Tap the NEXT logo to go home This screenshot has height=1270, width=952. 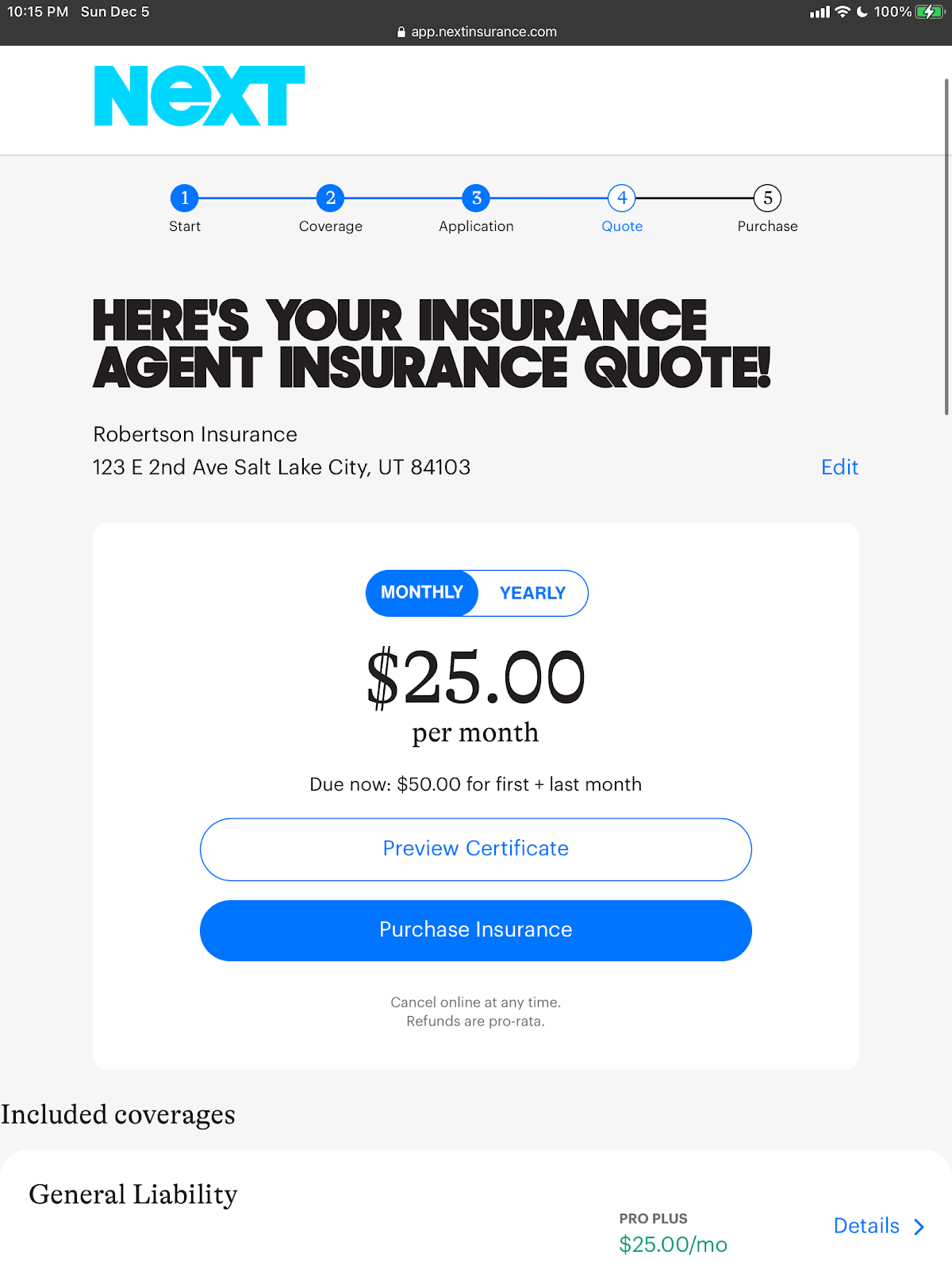199,96
